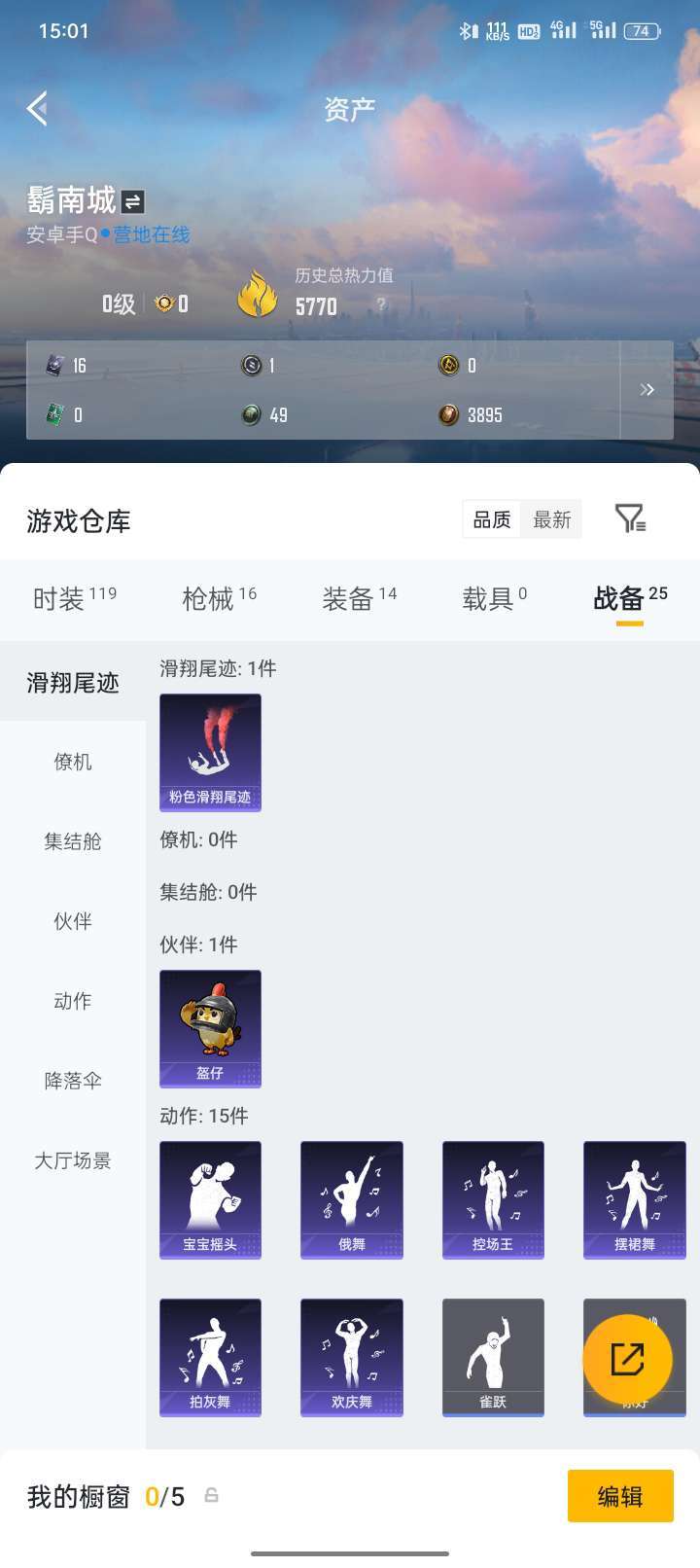
Task: Switch to the 枪械 tab
Action: pyautogui.click(x=210, y=599)
